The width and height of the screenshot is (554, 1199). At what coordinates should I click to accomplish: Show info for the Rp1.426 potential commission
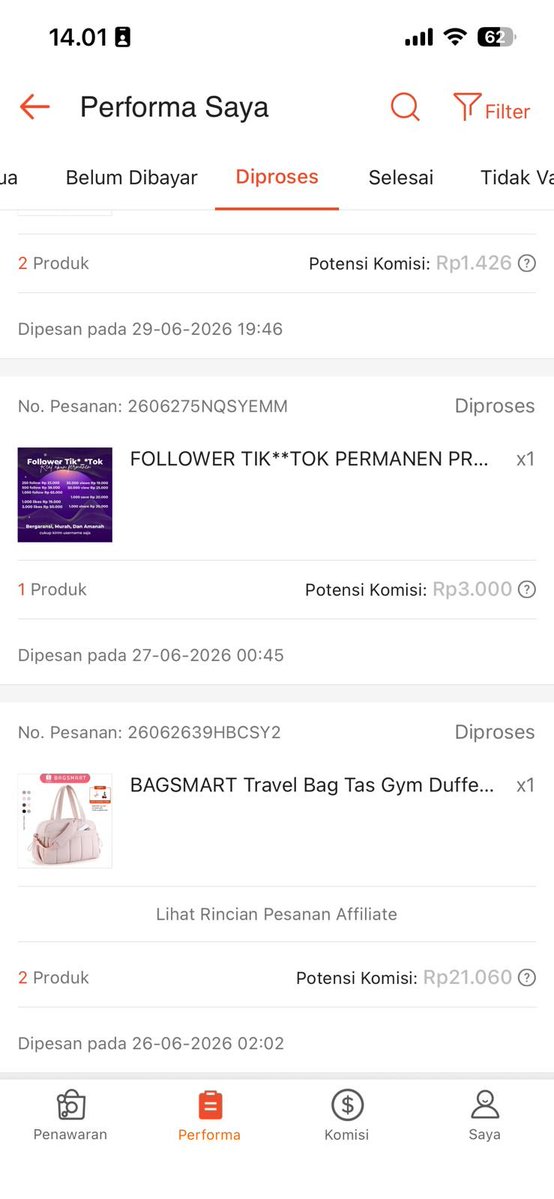point(526,263)
